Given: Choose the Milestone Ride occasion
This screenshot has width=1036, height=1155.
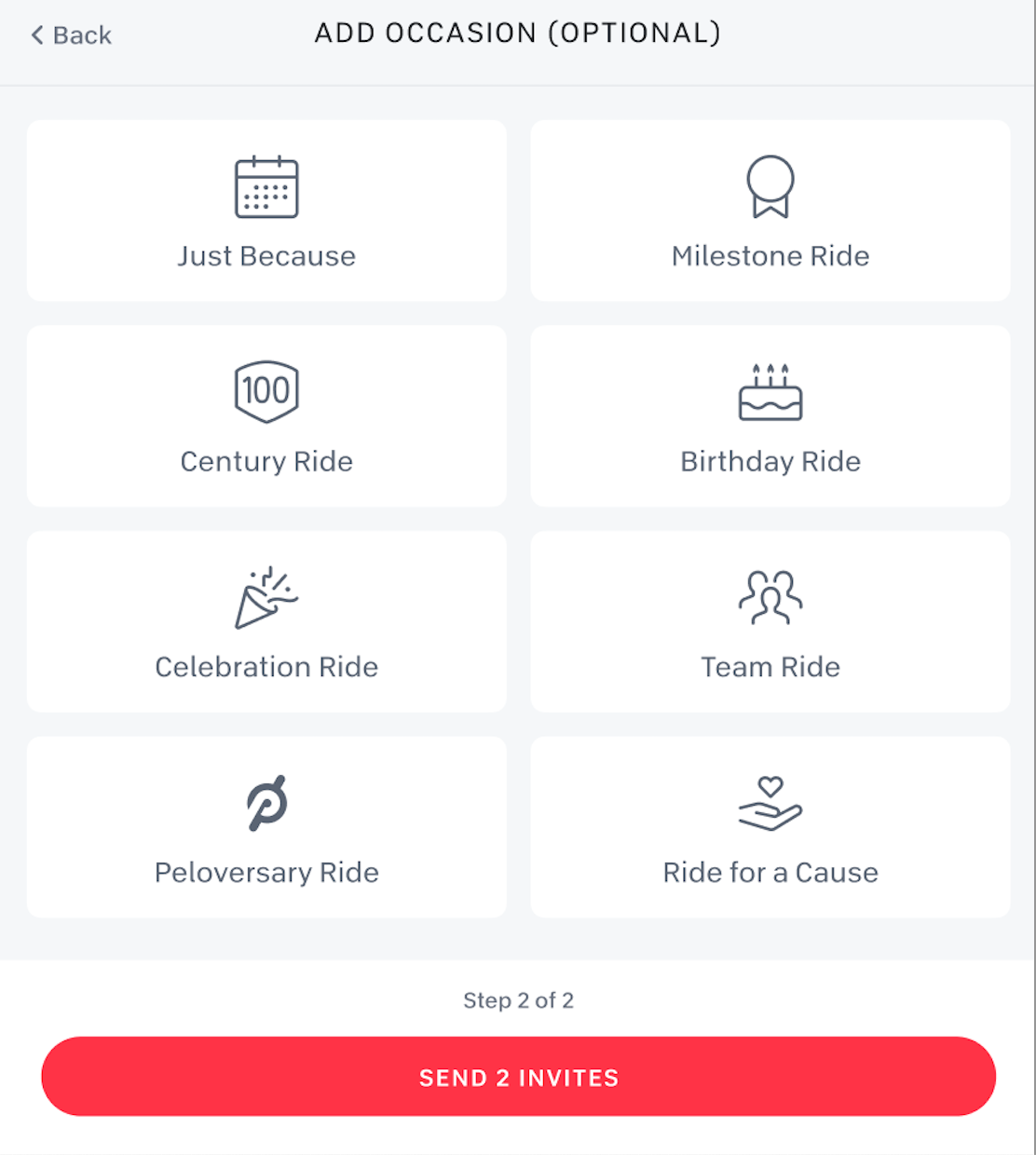Looking at the screenshot, I should (x=770, y=211).
